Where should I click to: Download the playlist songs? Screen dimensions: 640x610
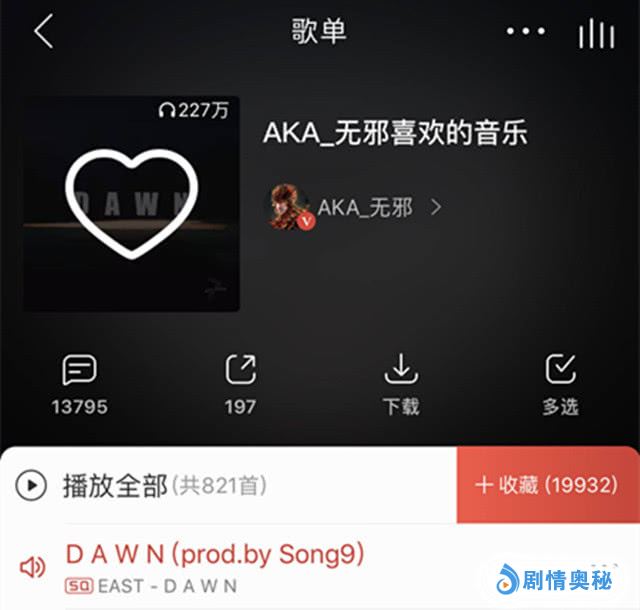[x=401, y=383]
